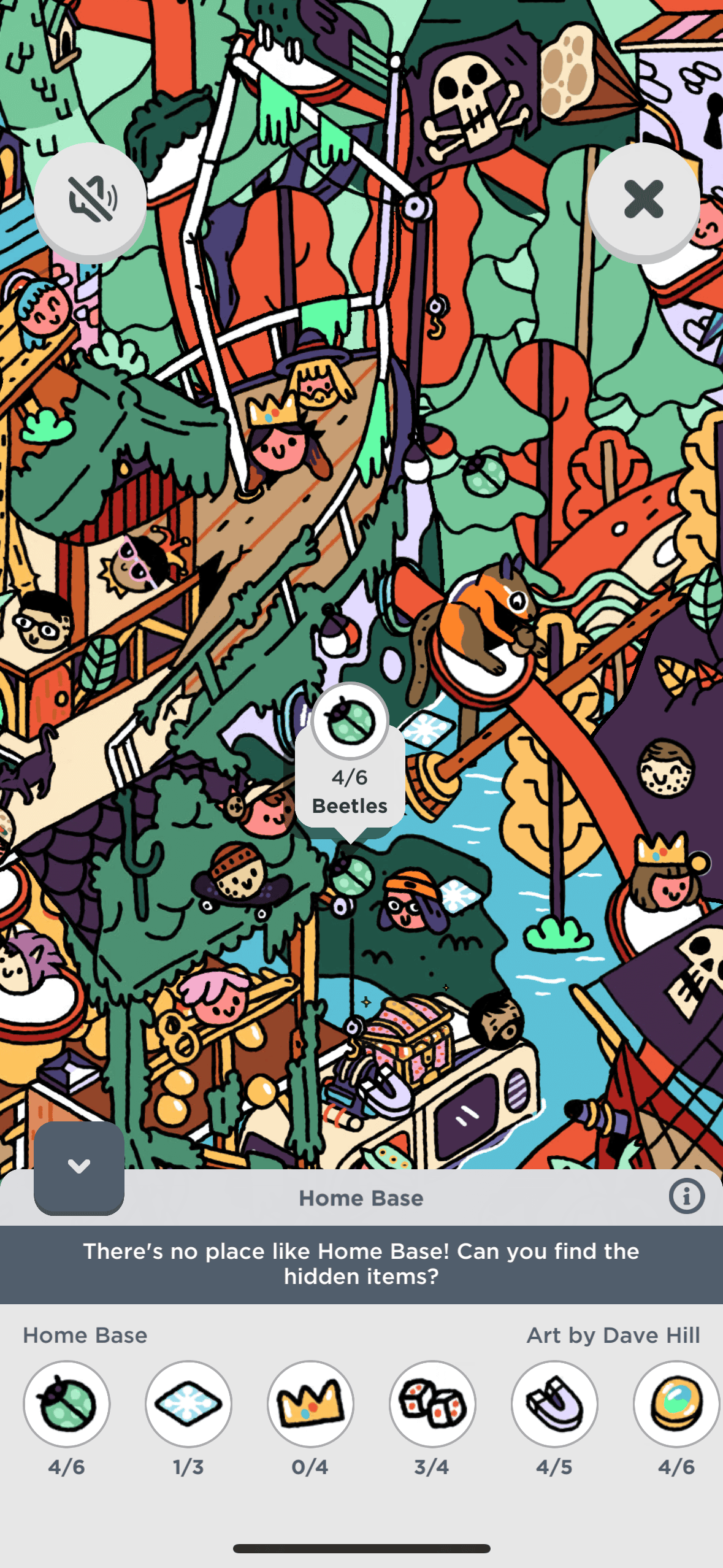Collapse the Home Base panel
The width and height of the screenshot is (723, 1568).
pos(79,1167)
